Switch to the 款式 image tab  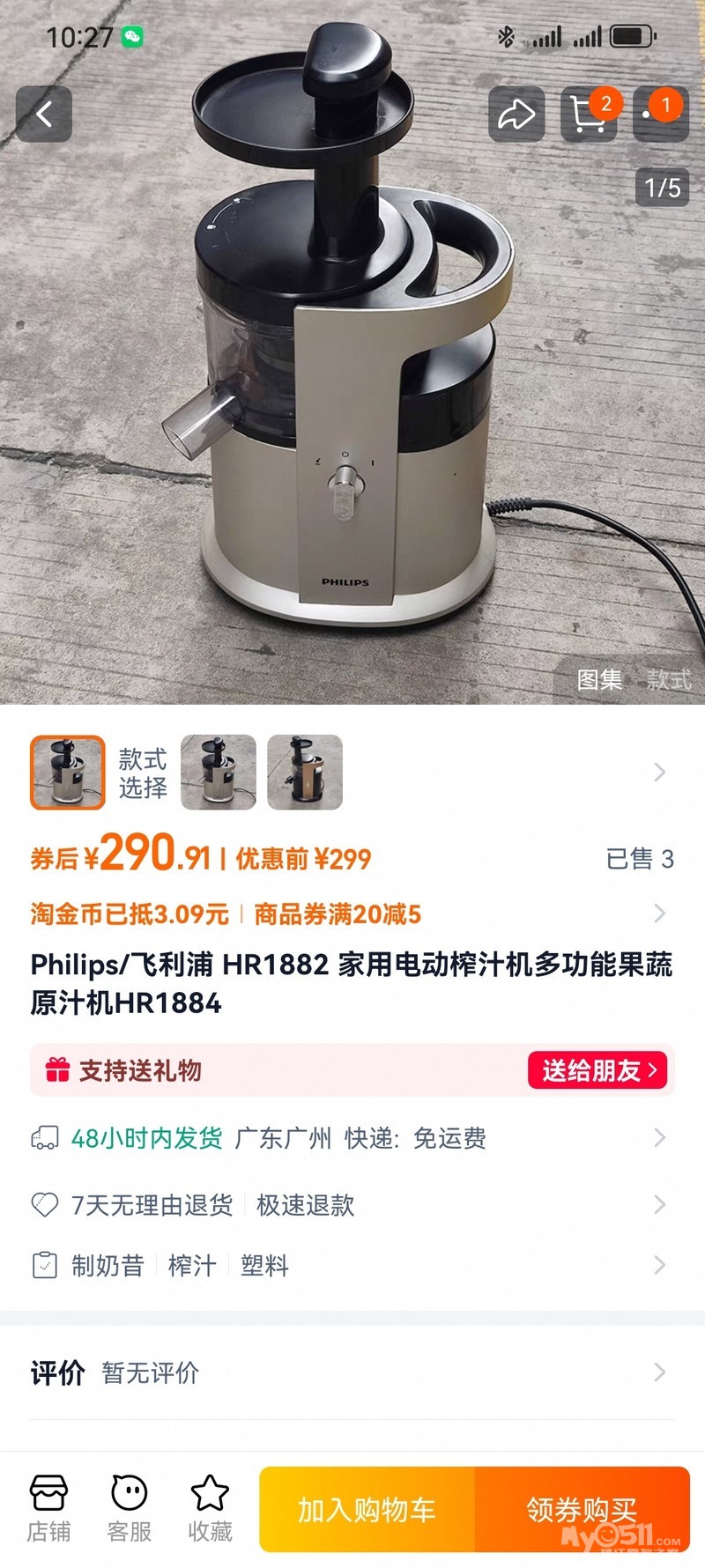[669, 679]
